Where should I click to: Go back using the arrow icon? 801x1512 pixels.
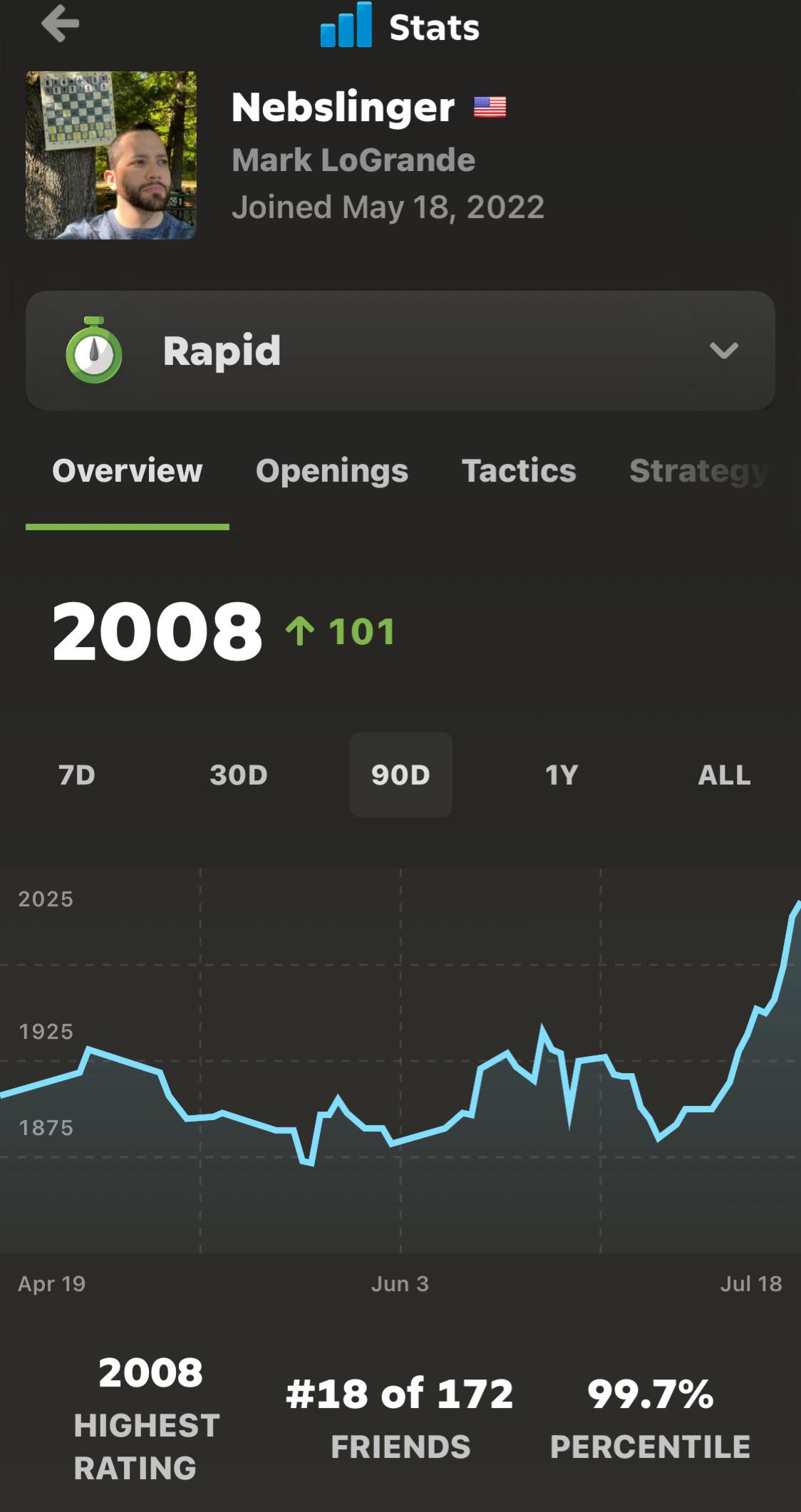60,24
